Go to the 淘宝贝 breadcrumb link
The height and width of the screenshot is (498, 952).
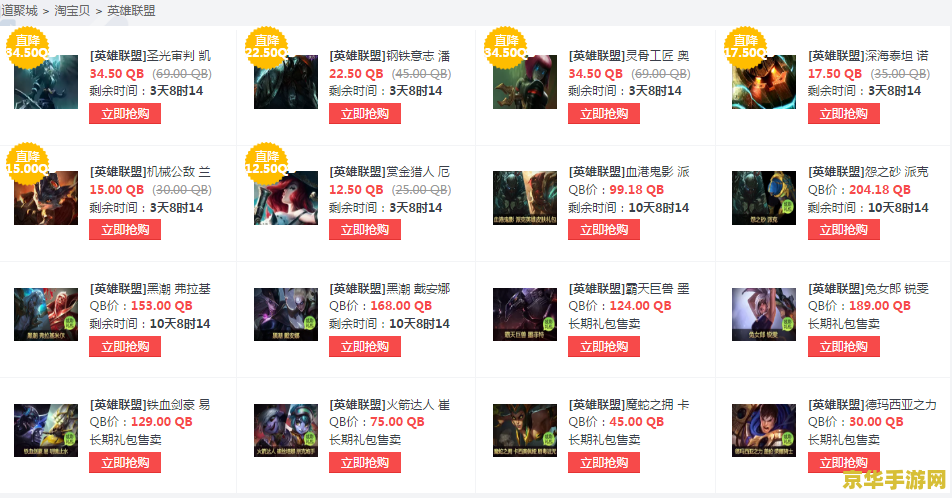[73, 10]
